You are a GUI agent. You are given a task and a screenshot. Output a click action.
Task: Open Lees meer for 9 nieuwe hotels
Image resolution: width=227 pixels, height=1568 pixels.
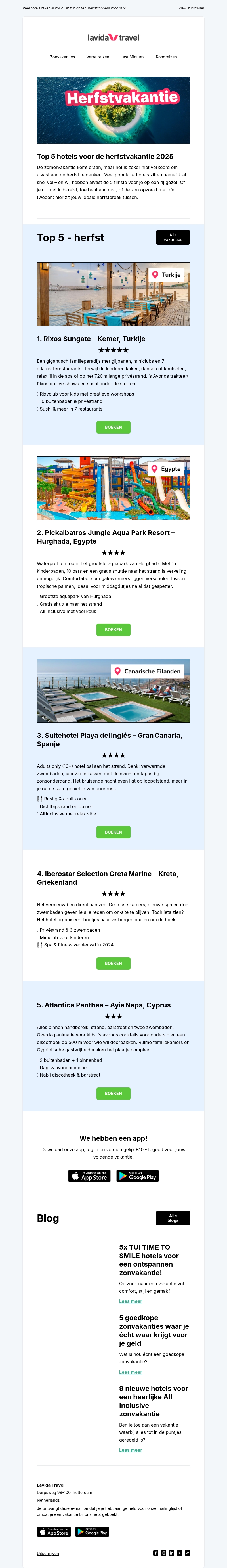130,1450
